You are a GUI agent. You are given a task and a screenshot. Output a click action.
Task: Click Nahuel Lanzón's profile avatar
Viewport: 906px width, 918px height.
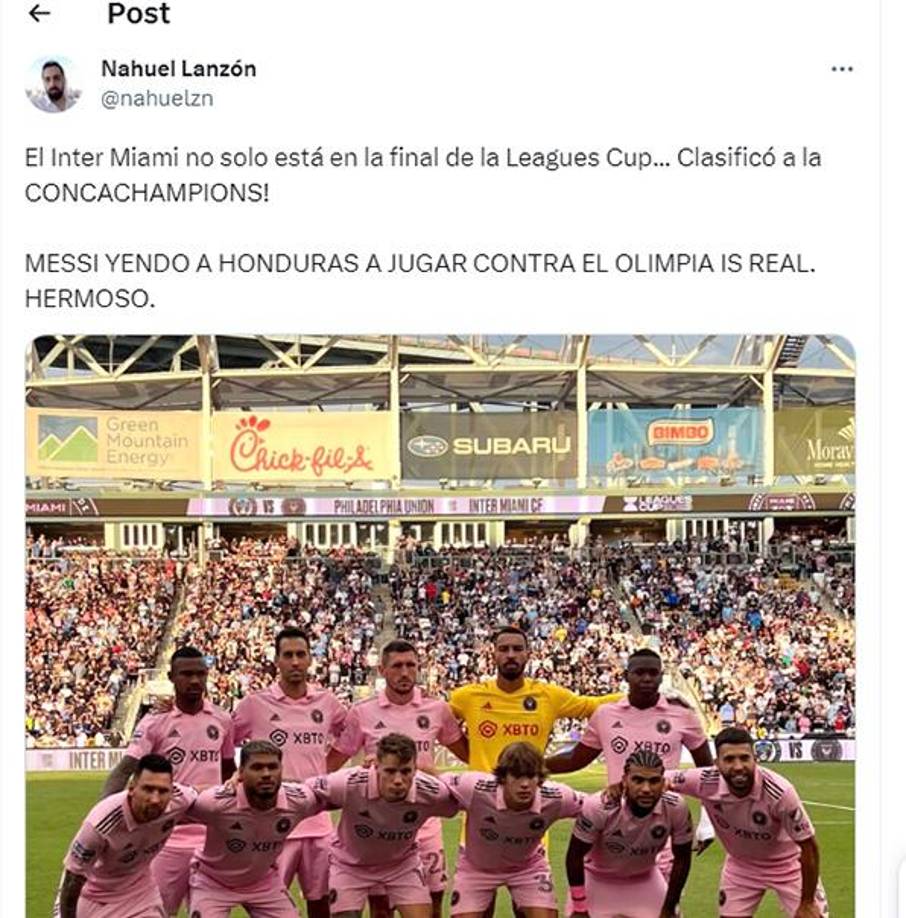tap(51, 83)
